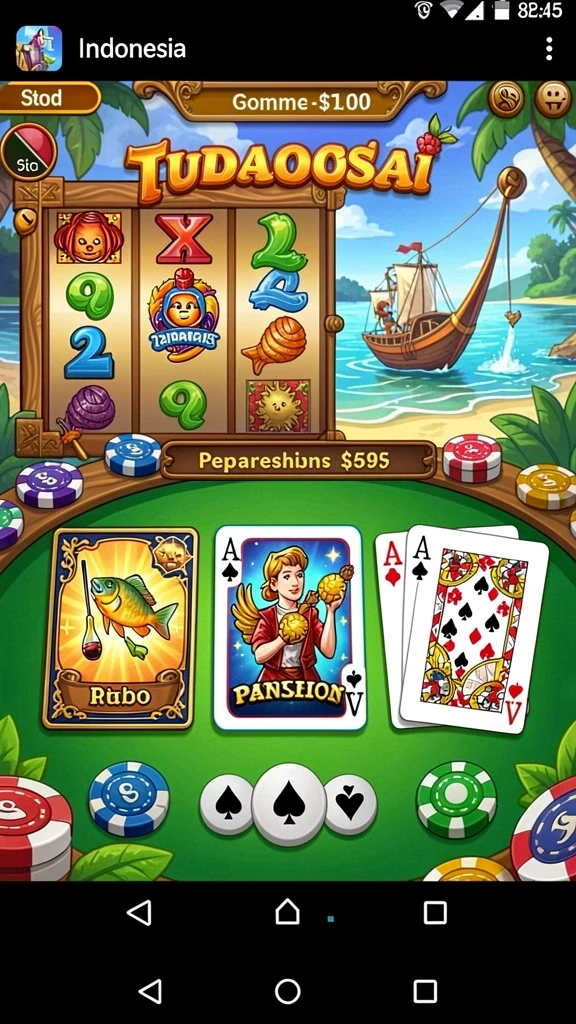The width and height of the screenshot is (576, 1024).
Task: Open the round smiley face icon
Action: (x=553, y=100)
